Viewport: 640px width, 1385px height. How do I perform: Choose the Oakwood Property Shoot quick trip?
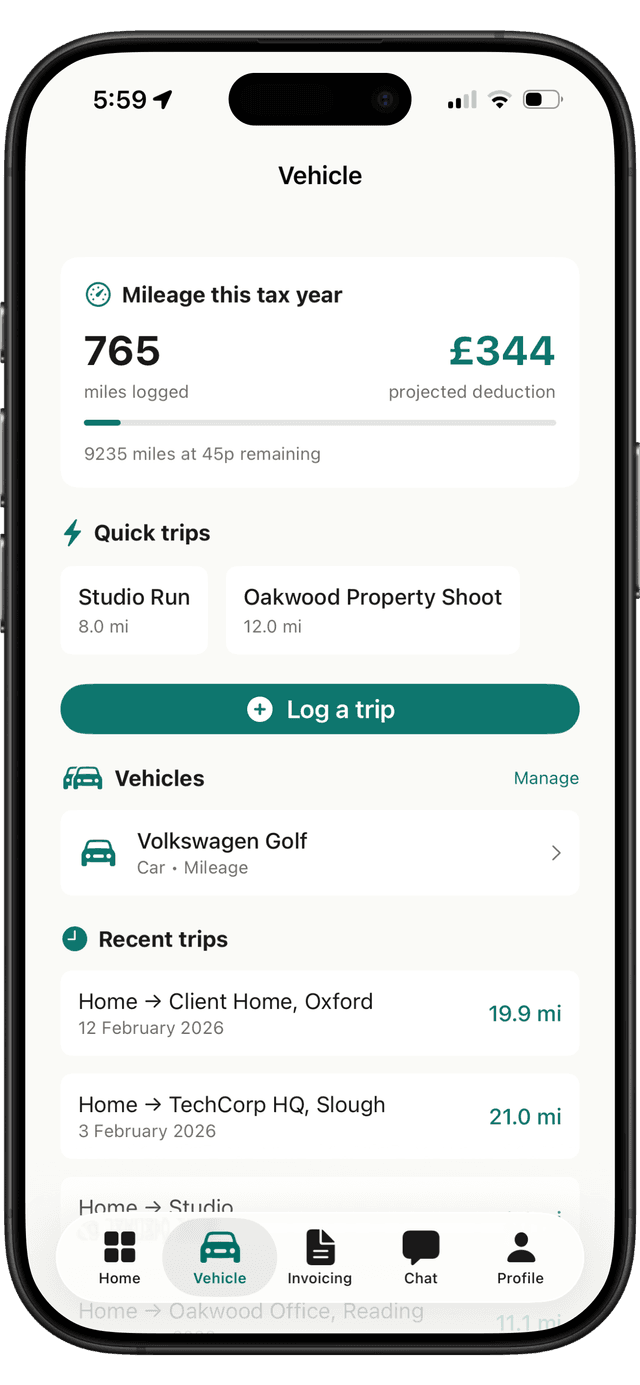pyautogui.click(x=372, y=610)
